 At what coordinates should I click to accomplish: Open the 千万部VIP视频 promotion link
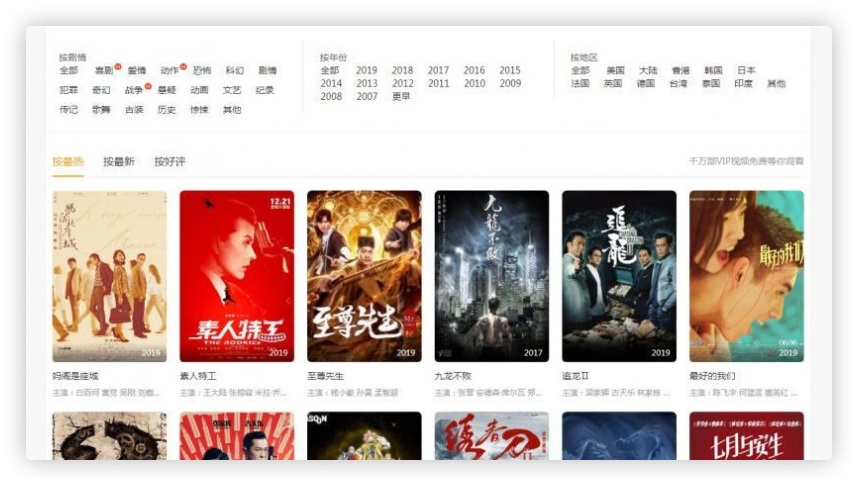746,161
